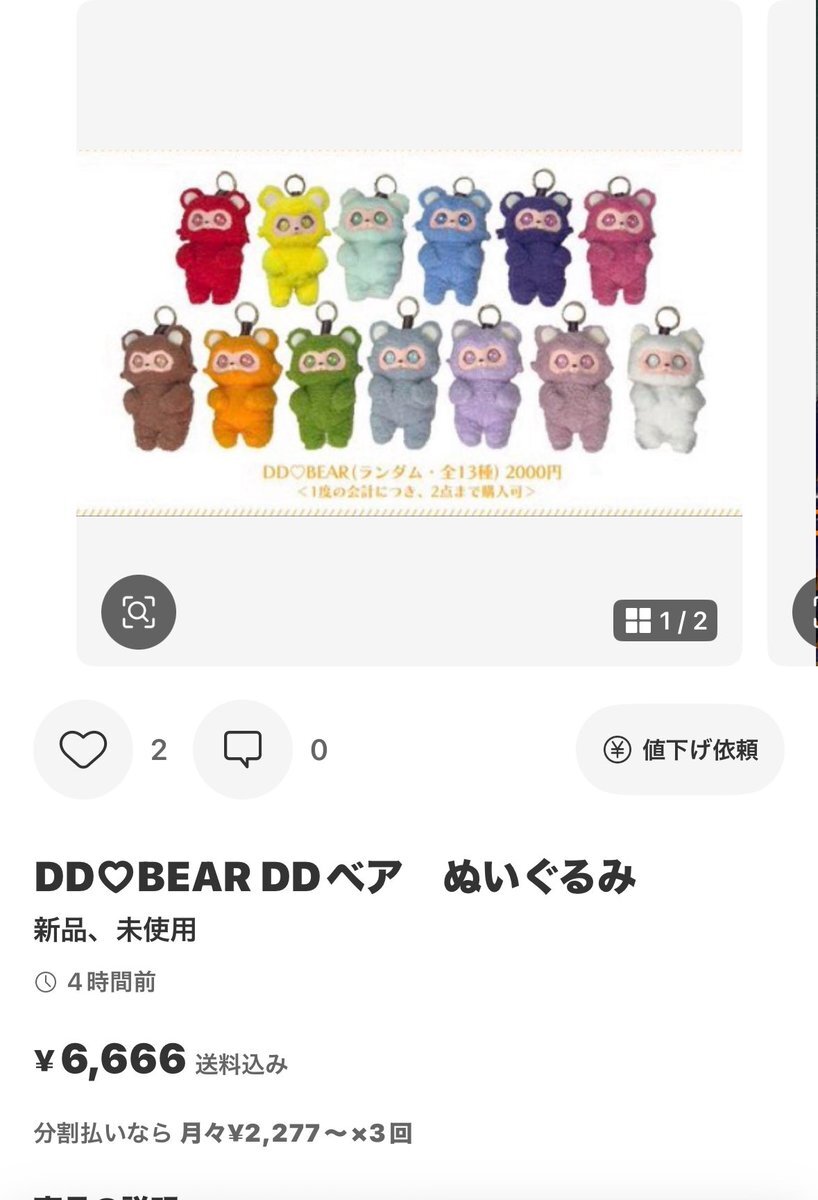
Task: Like this DD♡BEAR listing
Action: pyautogui.click(x=83, y=749)
